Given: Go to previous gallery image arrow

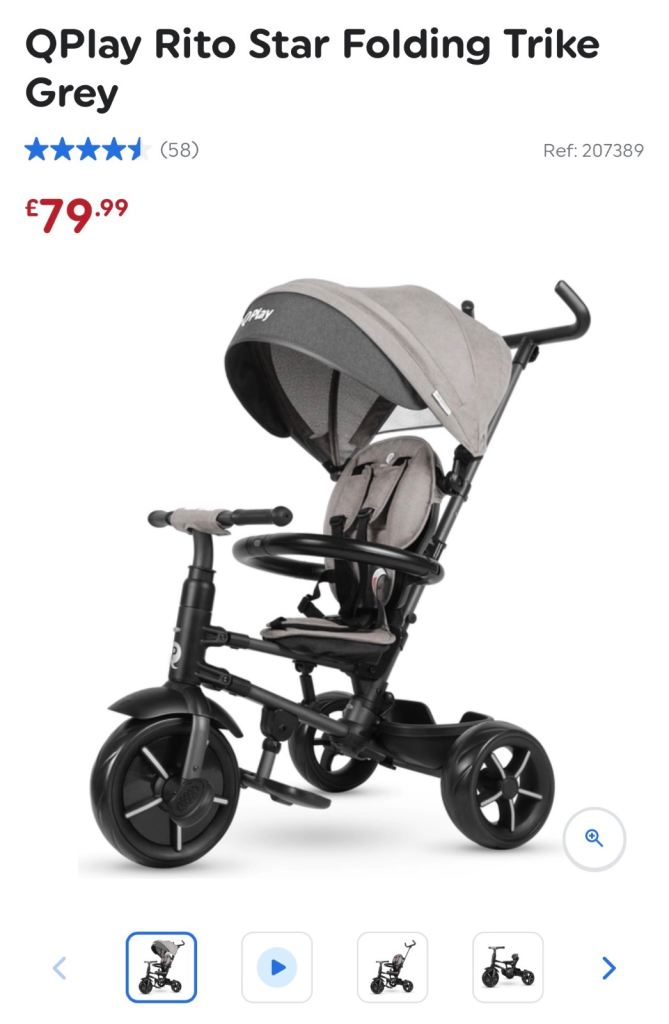Looking at the screenshot, I should [59, 968].
